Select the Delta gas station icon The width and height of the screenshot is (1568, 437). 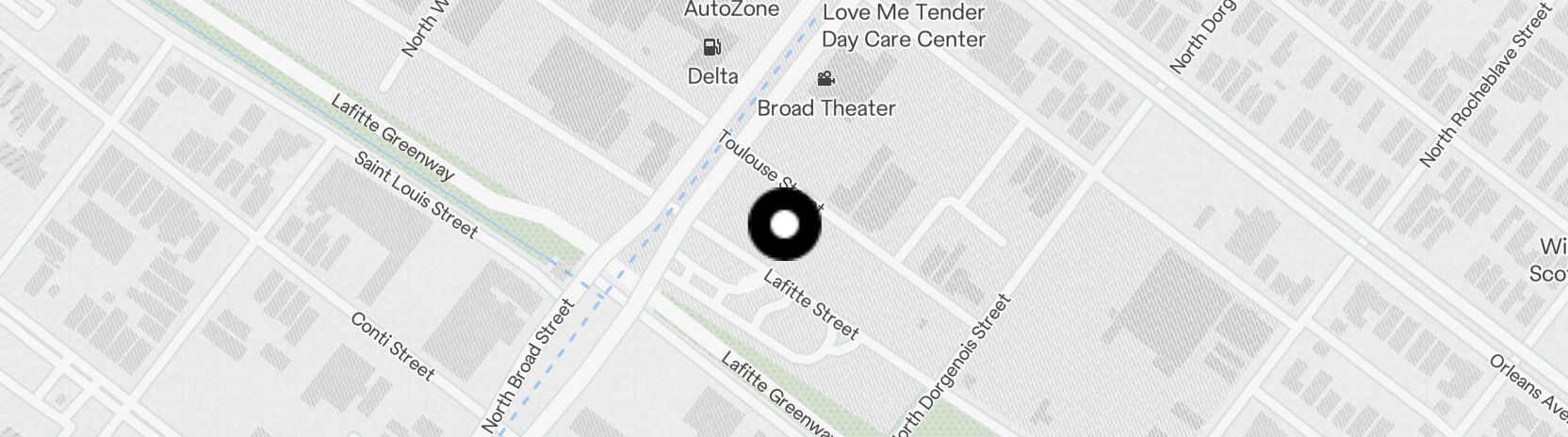(x=712, y=47)
